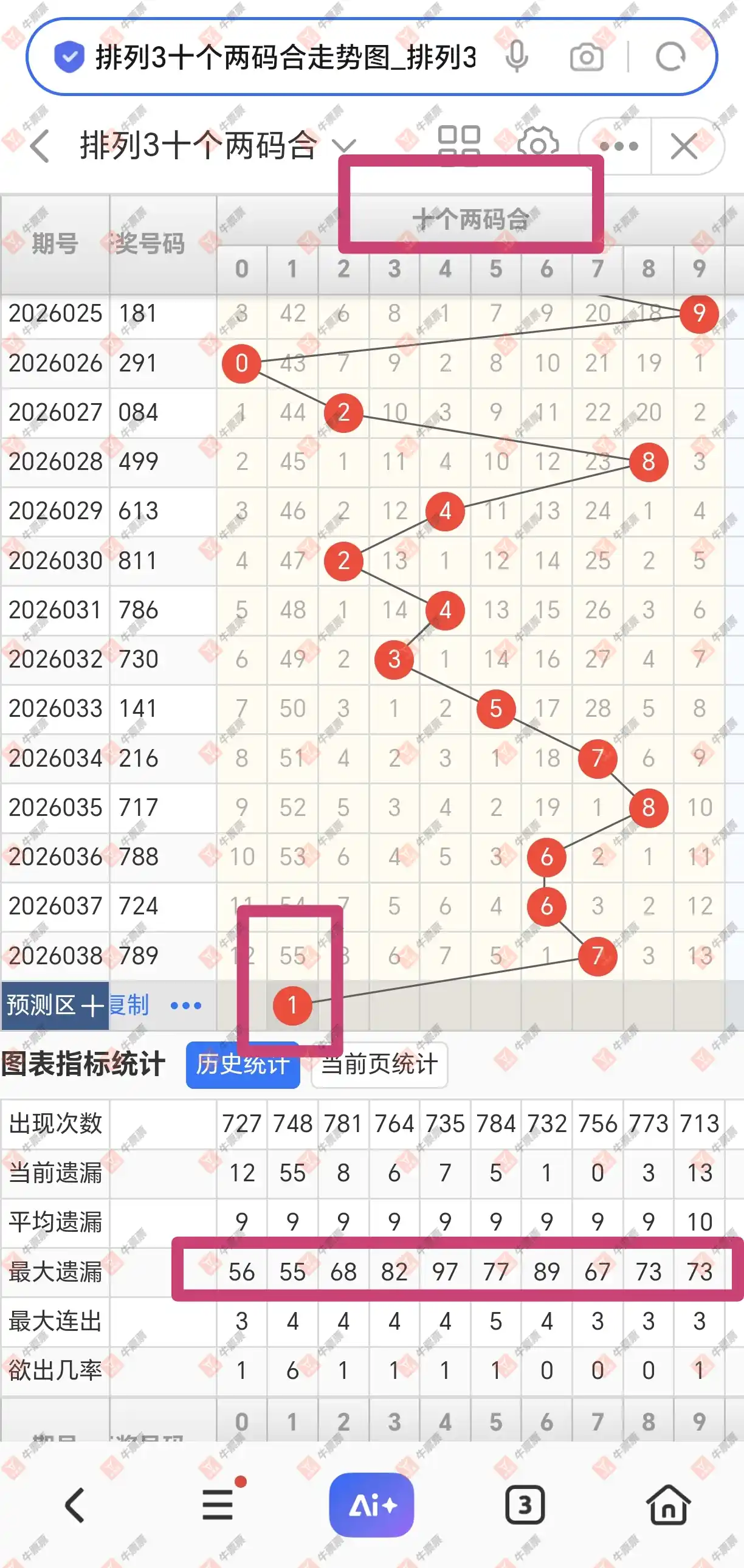Open the grid menu icon
This screenshot has height=1568, width=744.
click(x=460, y=145)
